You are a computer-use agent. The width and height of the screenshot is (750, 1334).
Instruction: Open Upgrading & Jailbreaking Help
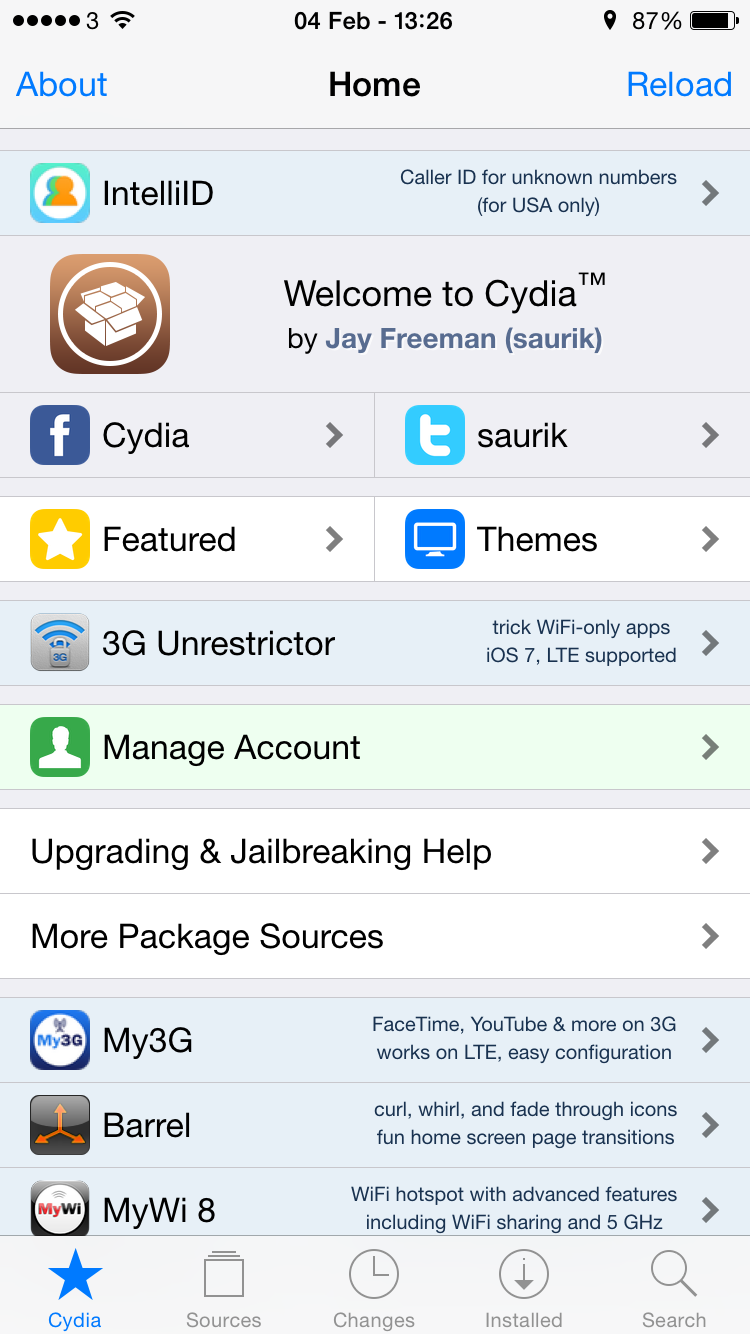click(x=375, y=851)
